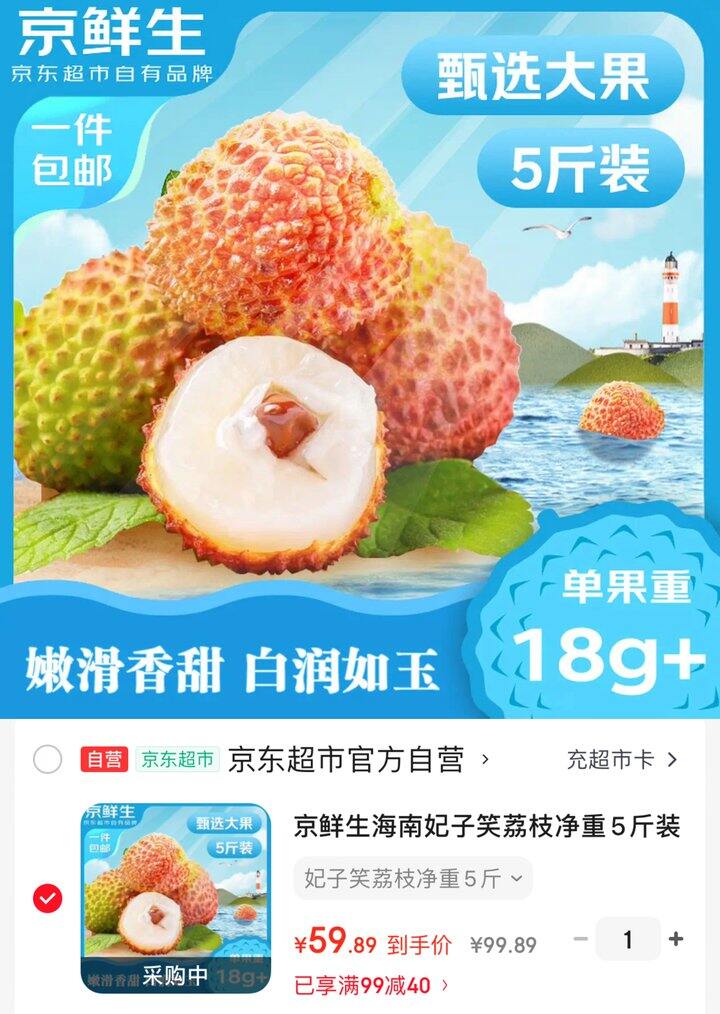Screen dimensions: 720x1014
Task: Select all items from 京东超市官方自营 store
Action: tap(47, 760)
